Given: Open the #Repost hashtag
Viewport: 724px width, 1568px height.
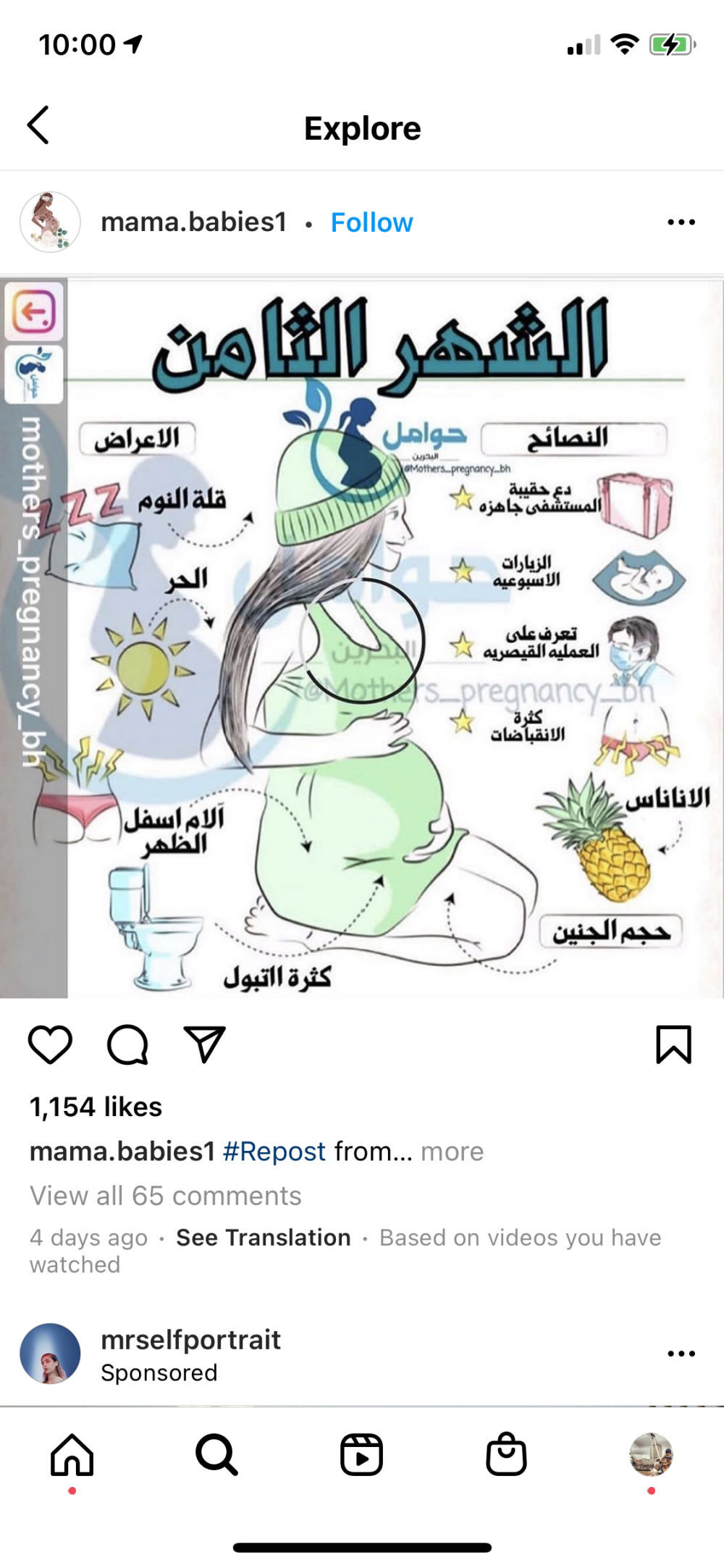Looking at the screenshot, I should click(x=274, y=1152).
